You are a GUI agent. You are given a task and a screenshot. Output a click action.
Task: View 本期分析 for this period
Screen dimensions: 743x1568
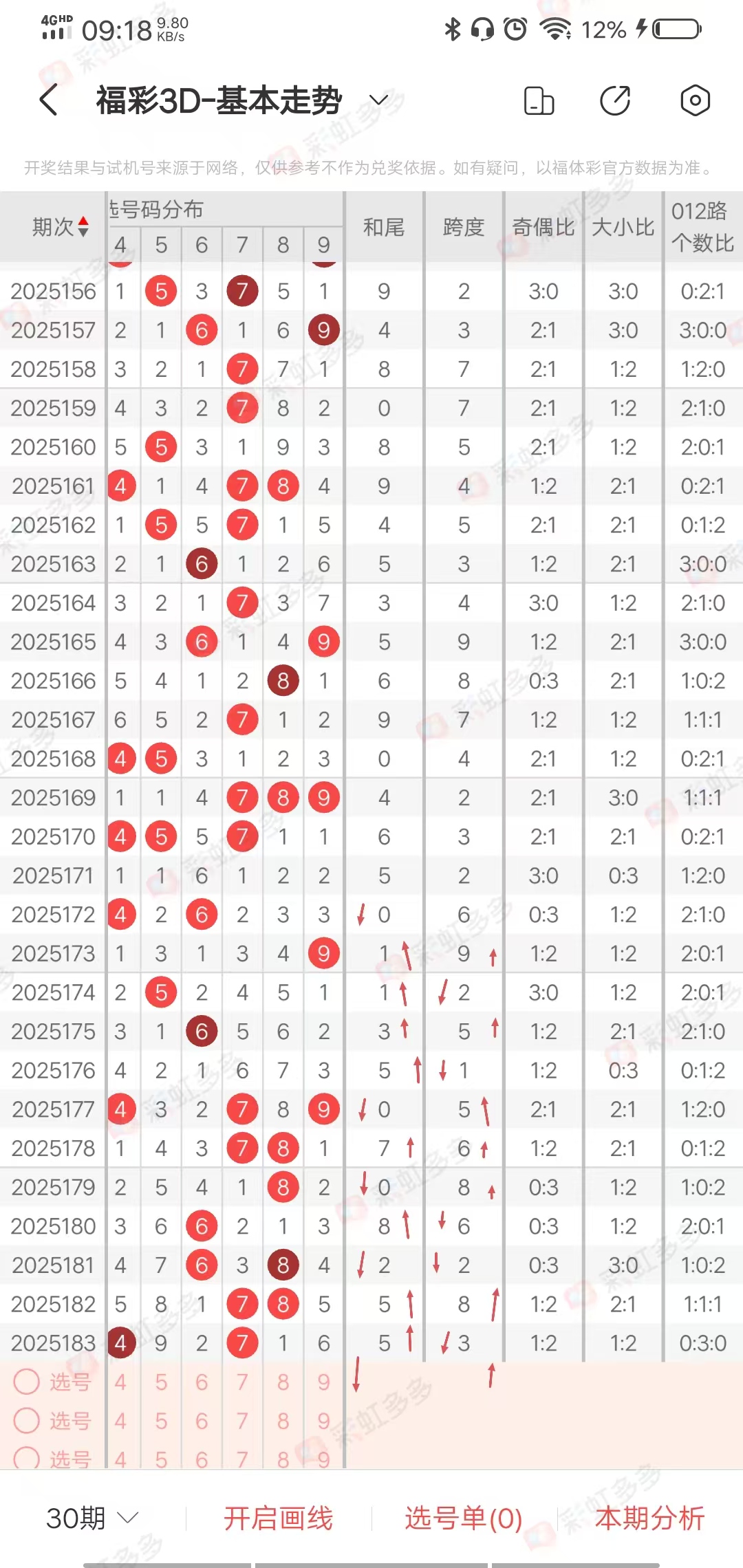click(649, 1518)
